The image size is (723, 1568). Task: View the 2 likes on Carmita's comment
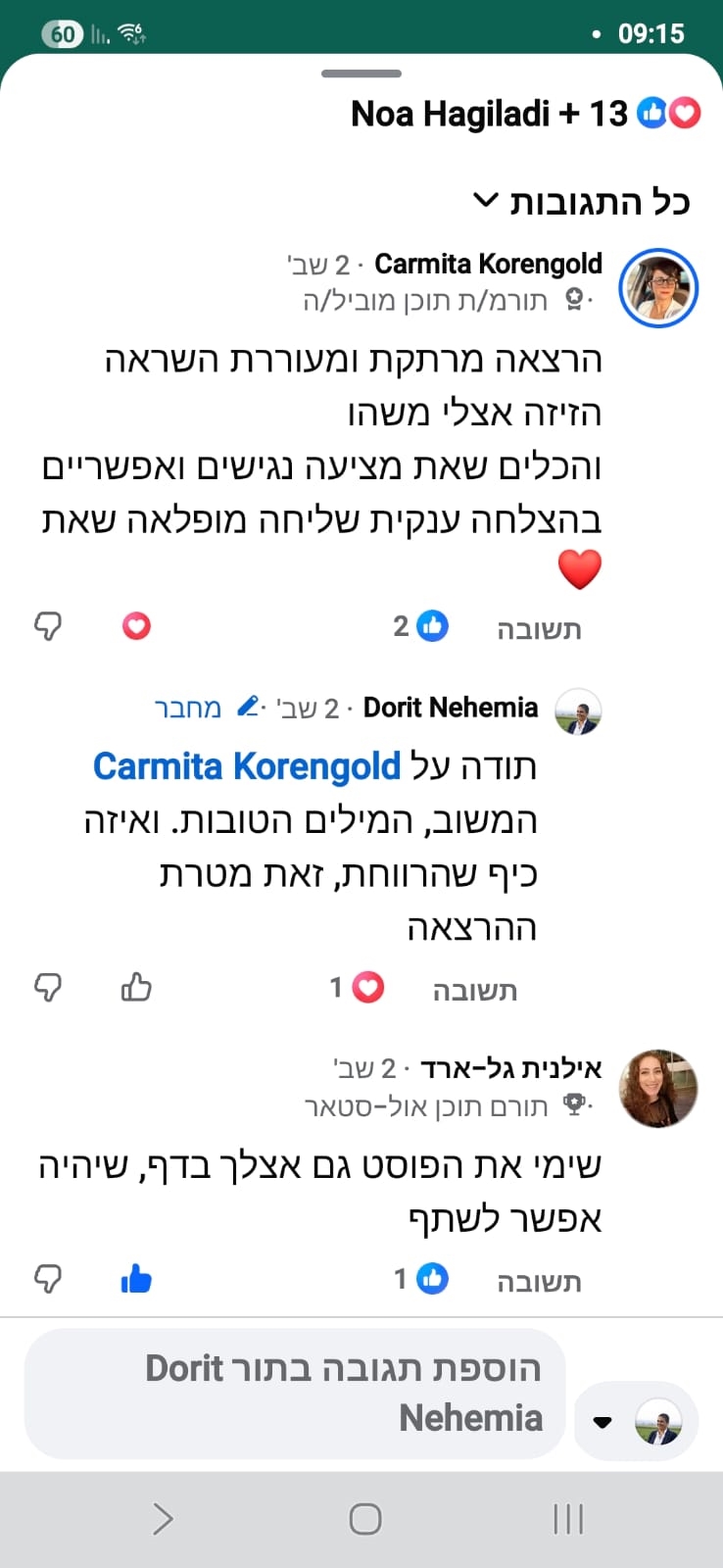[421, 625]
